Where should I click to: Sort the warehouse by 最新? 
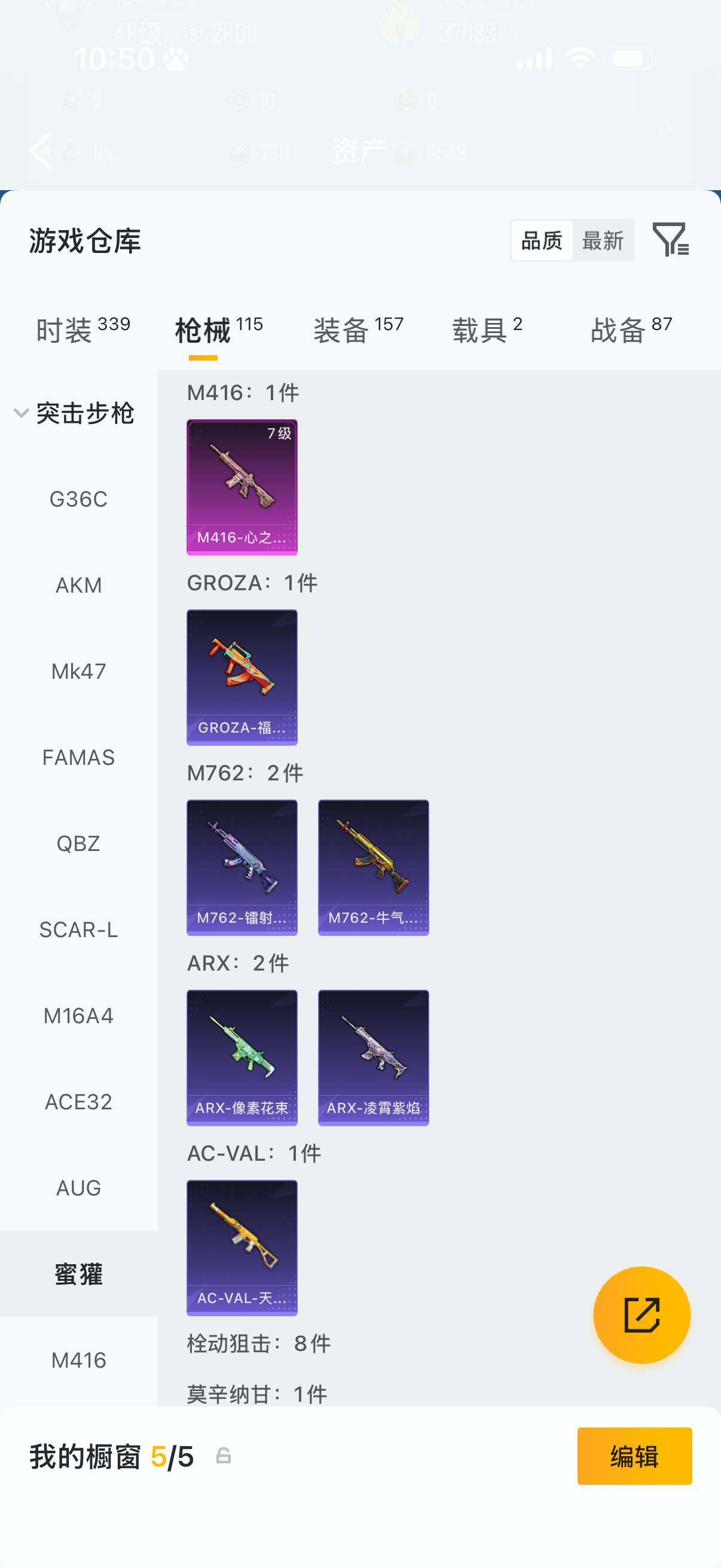click(x=603, y=240)
